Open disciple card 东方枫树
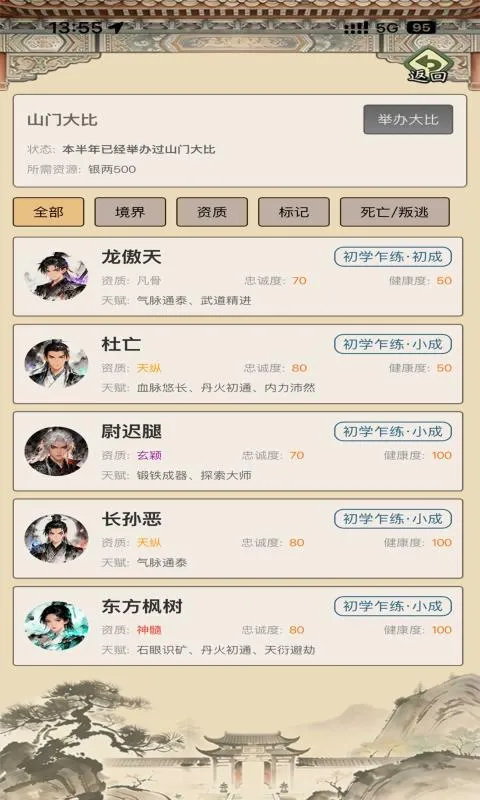The width and height of the screenshot is (480, 800). (x=238, y=626)
